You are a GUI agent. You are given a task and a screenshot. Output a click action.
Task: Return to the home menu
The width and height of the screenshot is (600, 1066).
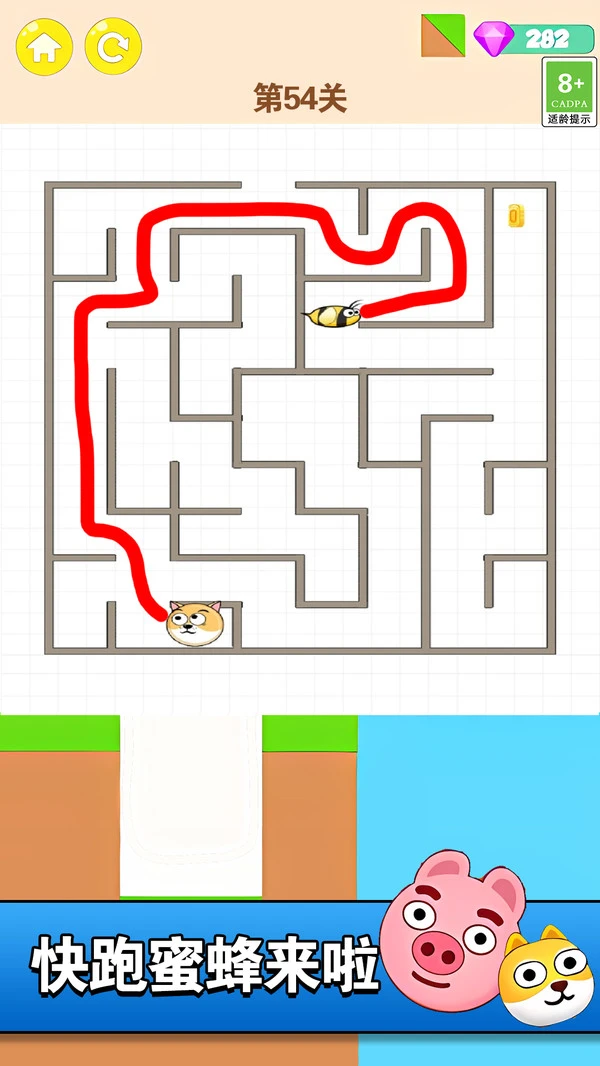[44, 45]
